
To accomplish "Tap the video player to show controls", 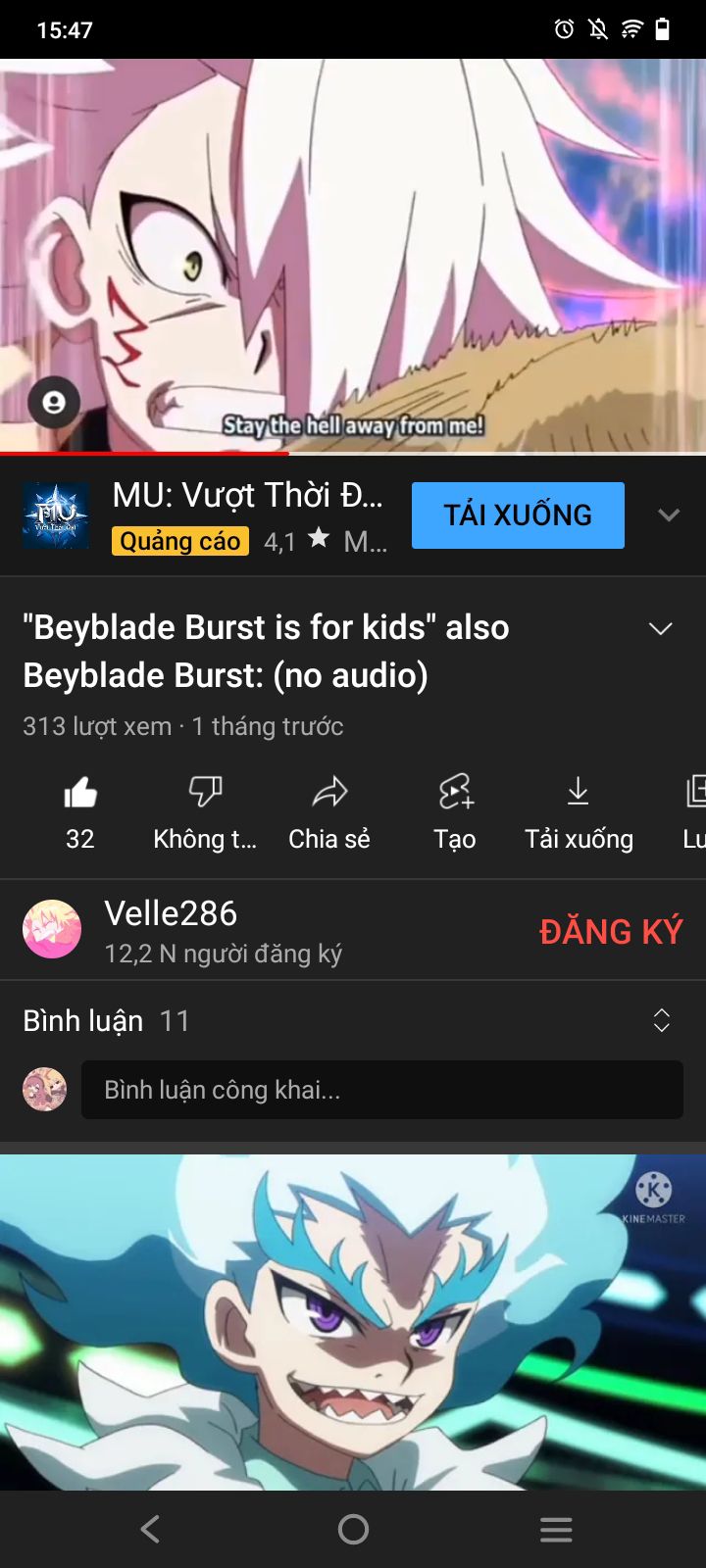I will click(353, 255).
